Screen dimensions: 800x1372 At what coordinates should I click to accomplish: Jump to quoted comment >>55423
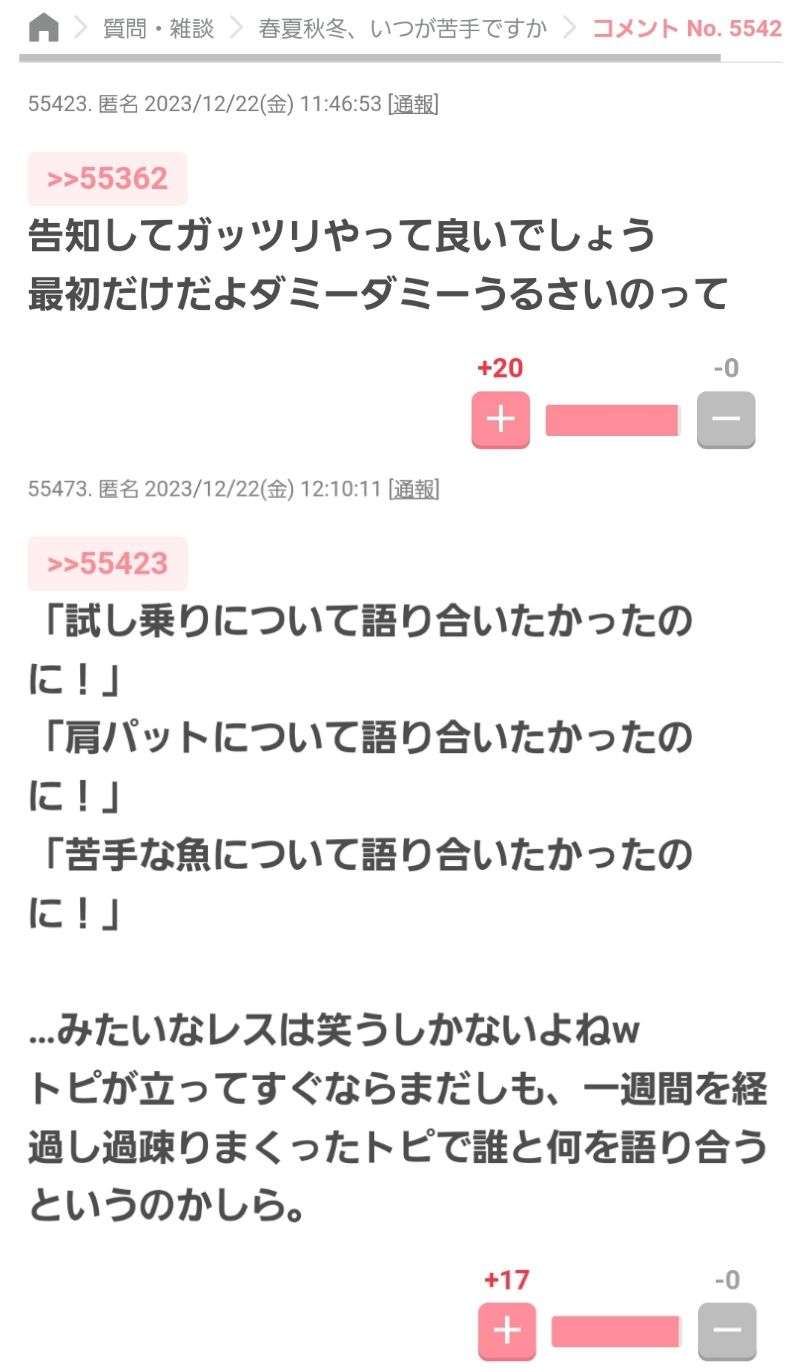point(107,564)
